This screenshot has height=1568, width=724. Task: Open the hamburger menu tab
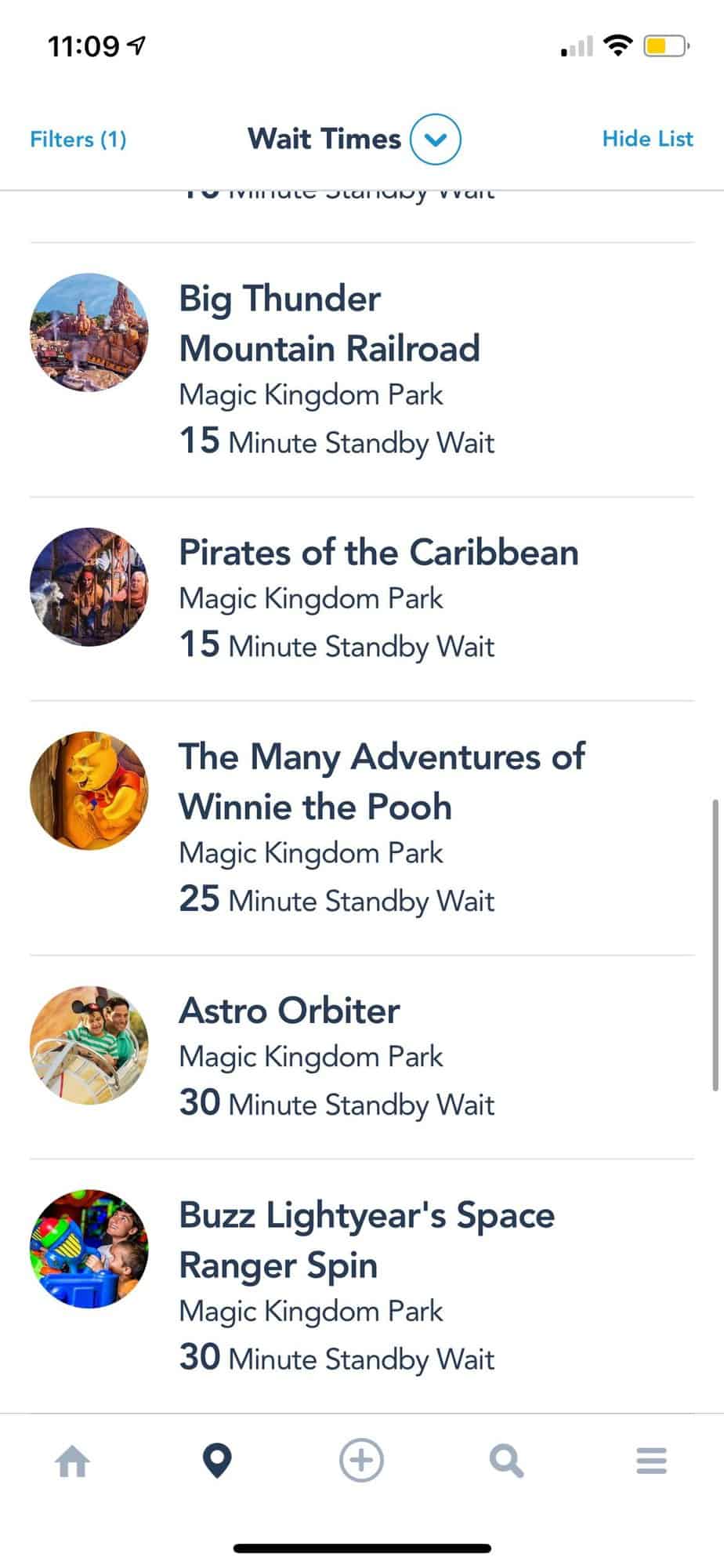(651, 1461)
